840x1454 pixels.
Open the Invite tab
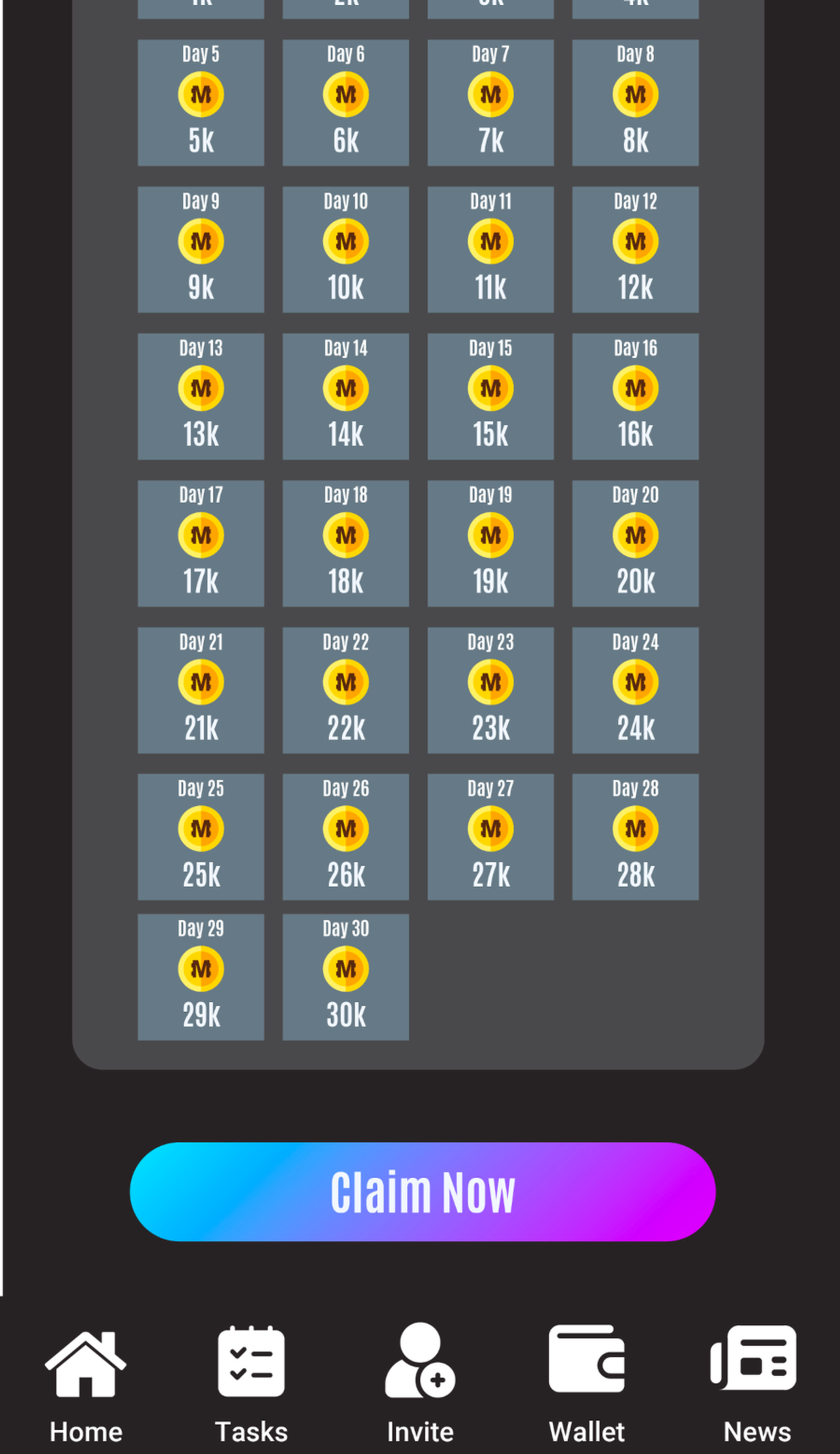(x=421, y=1383)
